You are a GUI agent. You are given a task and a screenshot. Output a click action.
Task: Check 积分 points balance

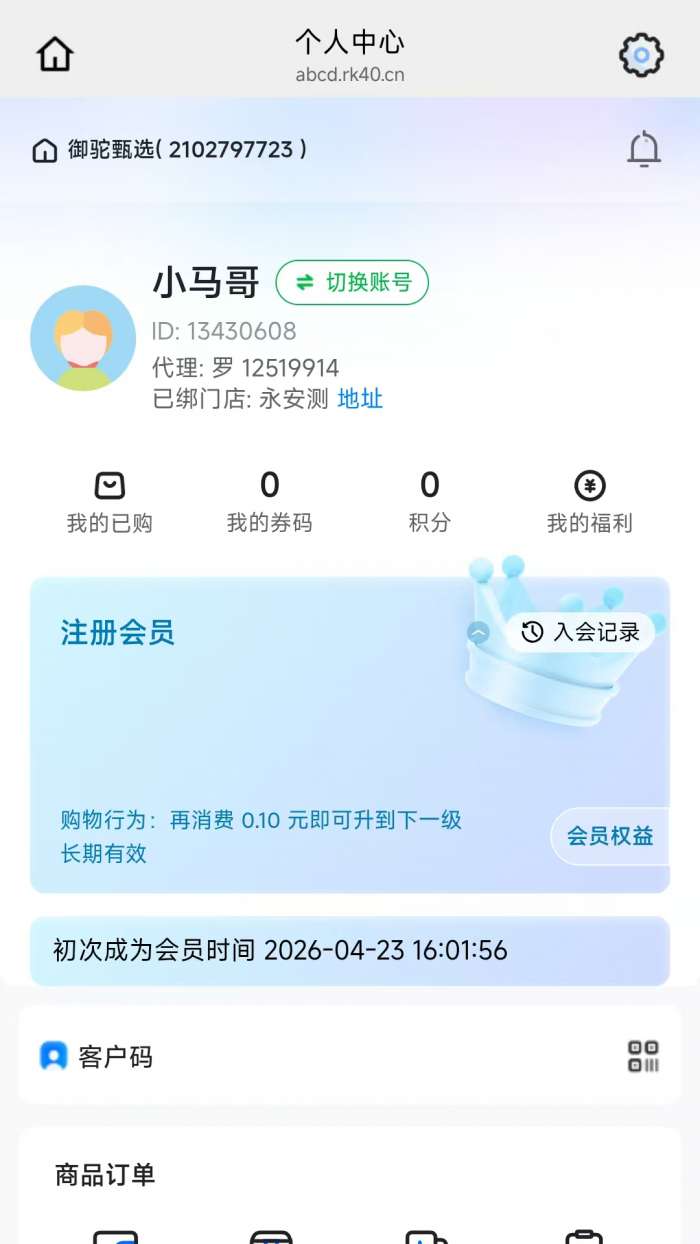click(x=429, y=503)
